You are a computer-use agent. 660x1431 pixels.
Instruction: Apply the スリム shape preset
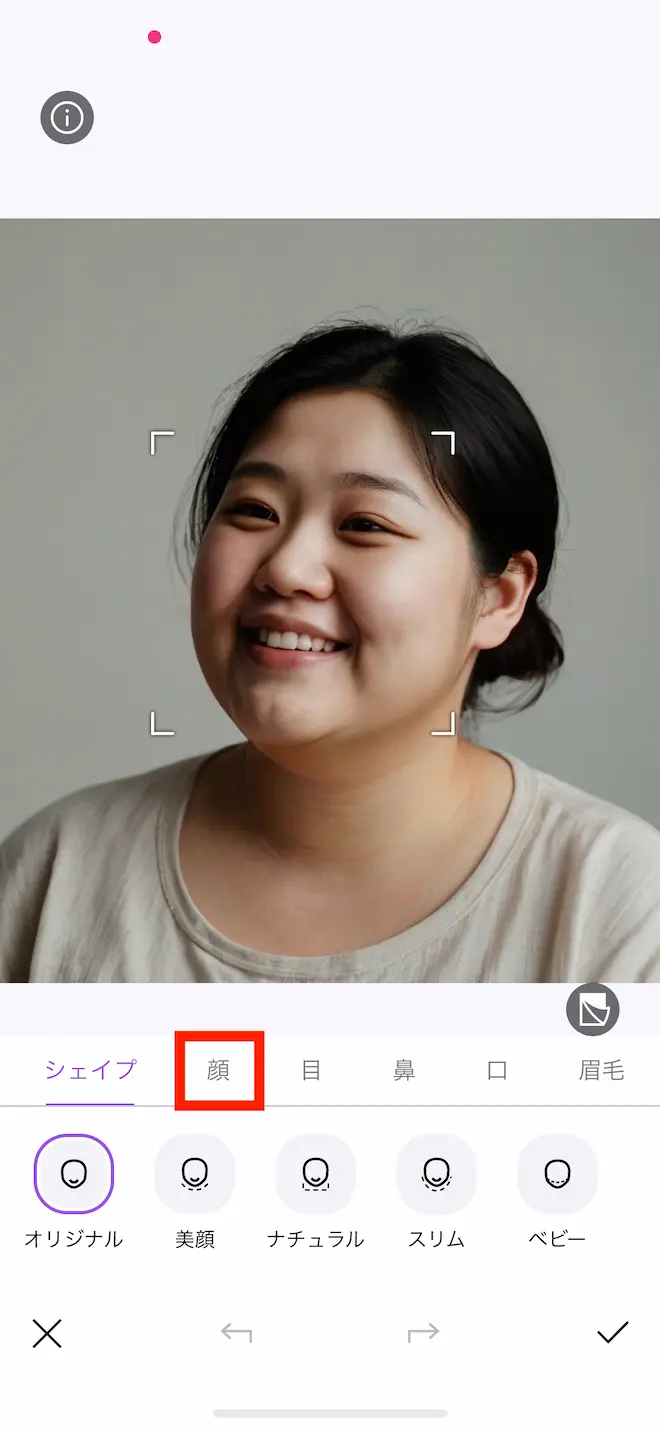point(436,1174)
